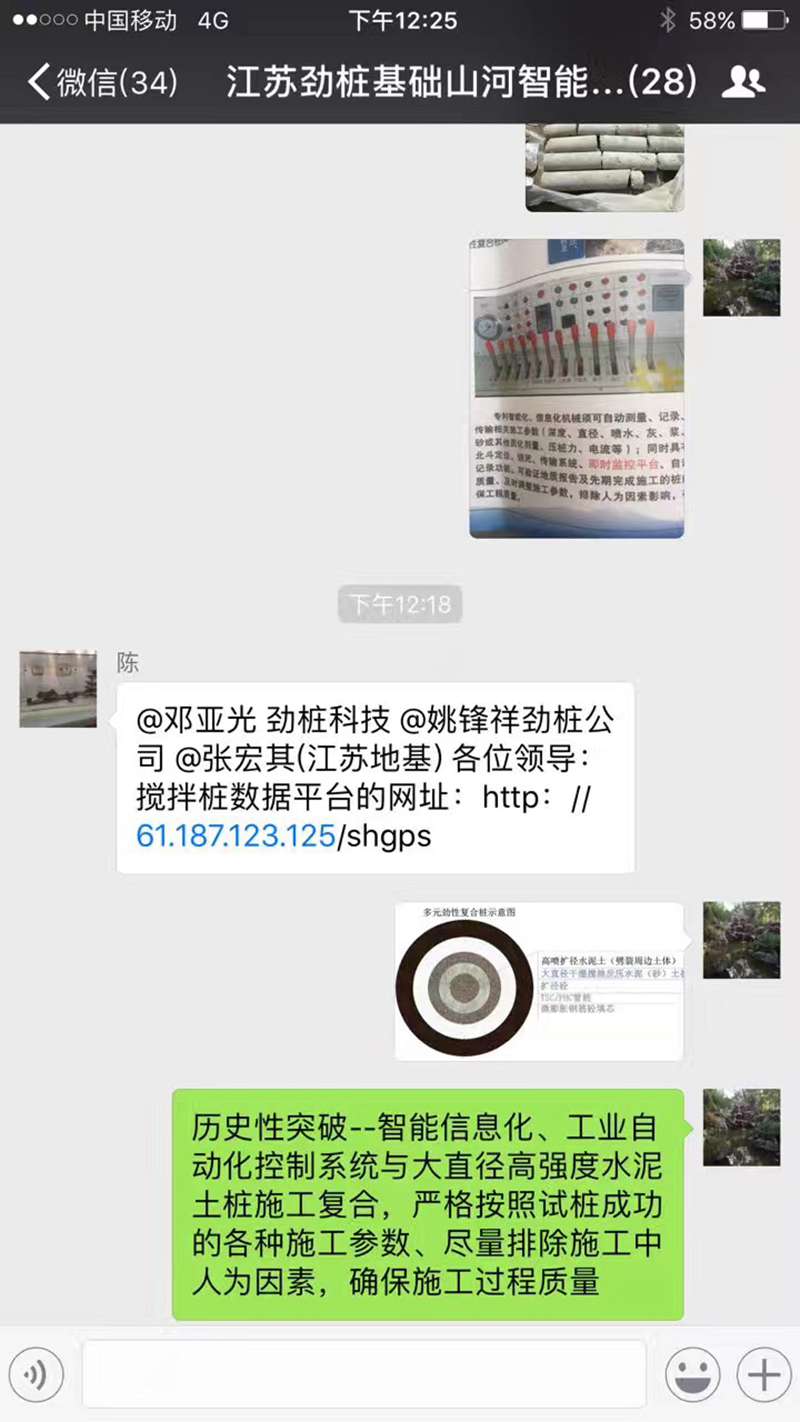Image resolution: width=800 pixels, height=1422 pixels.
Task: Open the 多元劲性复合桩 diagram image
Action: click(x=539, y=981)
